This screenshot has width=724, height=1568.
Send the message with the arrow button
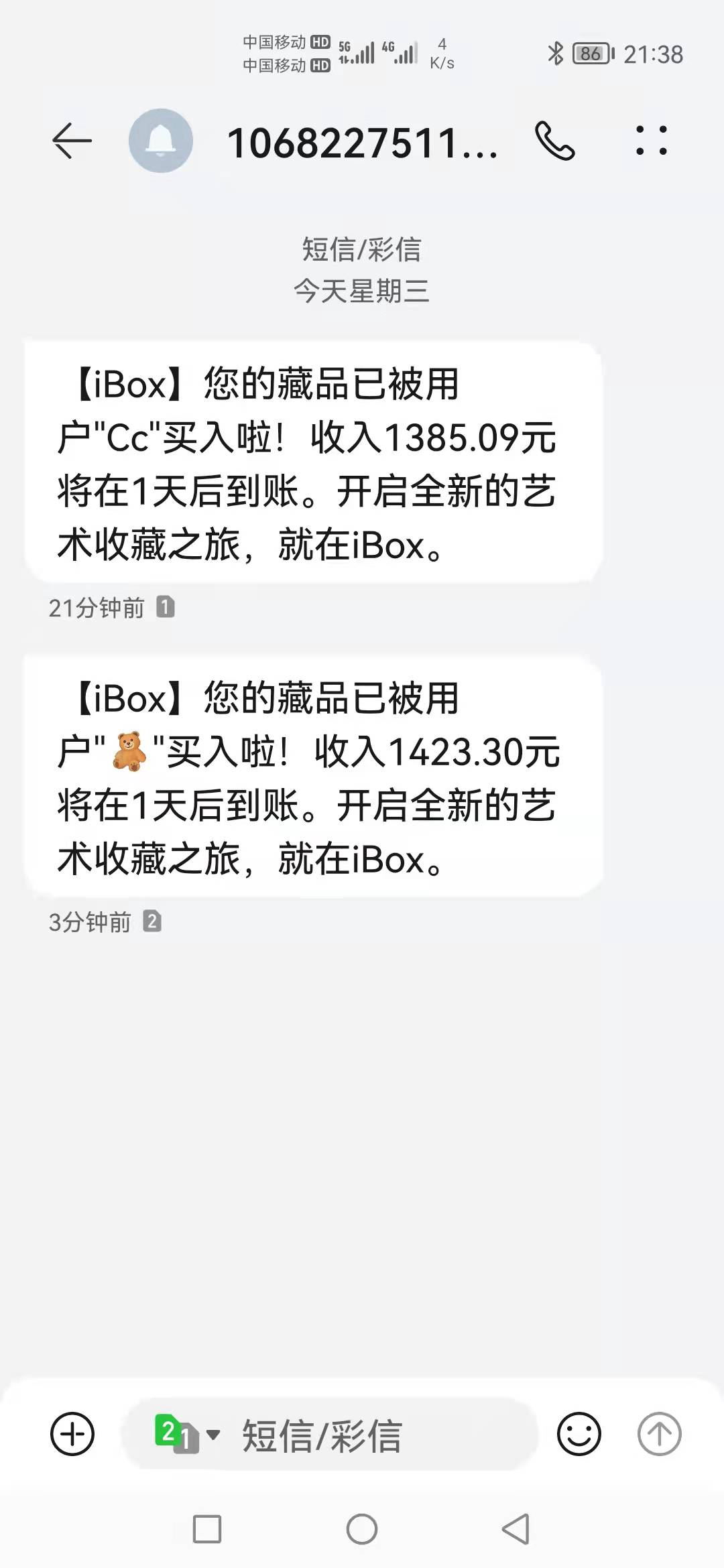pyautogui.click(x=659, y=1434)
